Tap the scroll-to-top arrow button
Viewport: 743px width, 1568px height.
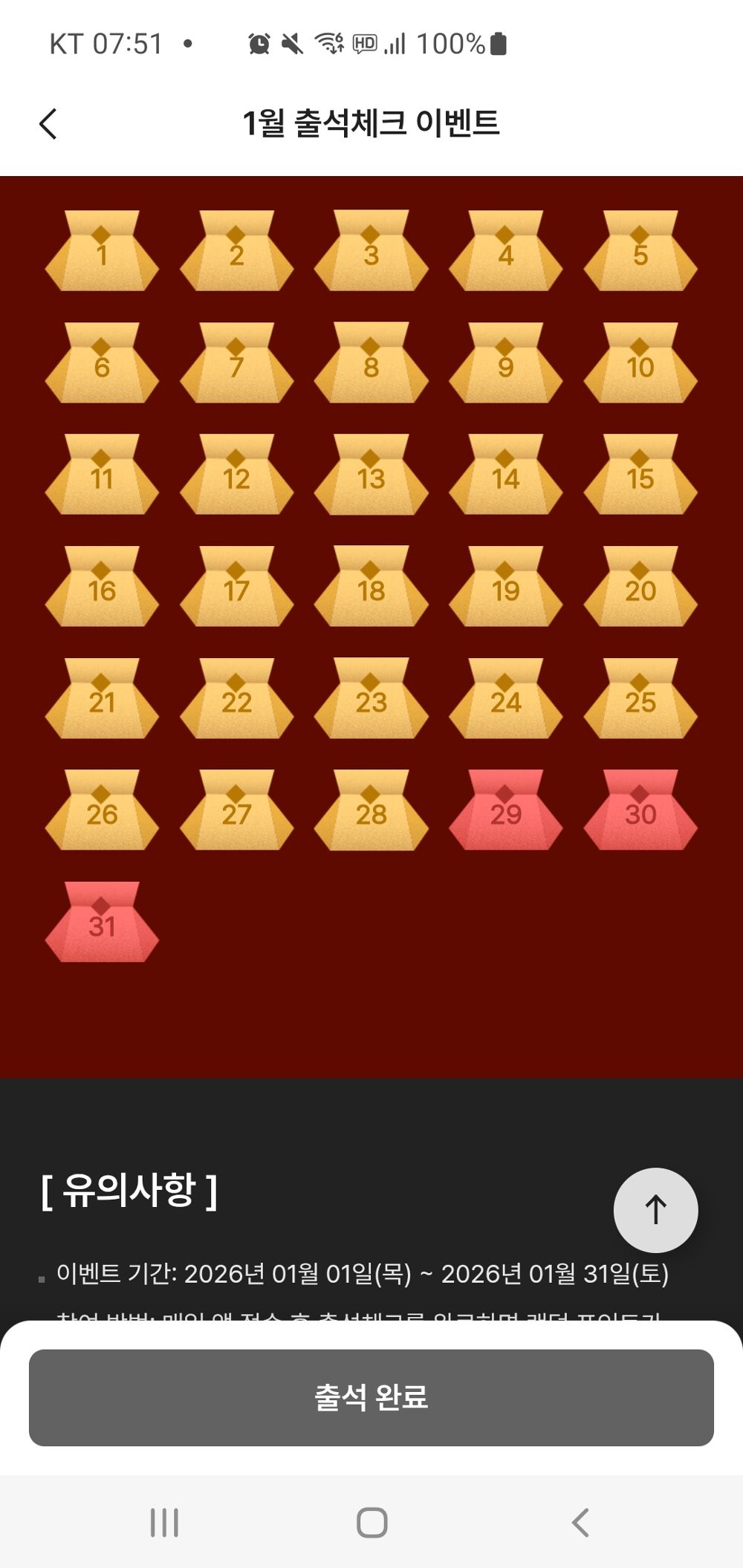point(655,1210)
